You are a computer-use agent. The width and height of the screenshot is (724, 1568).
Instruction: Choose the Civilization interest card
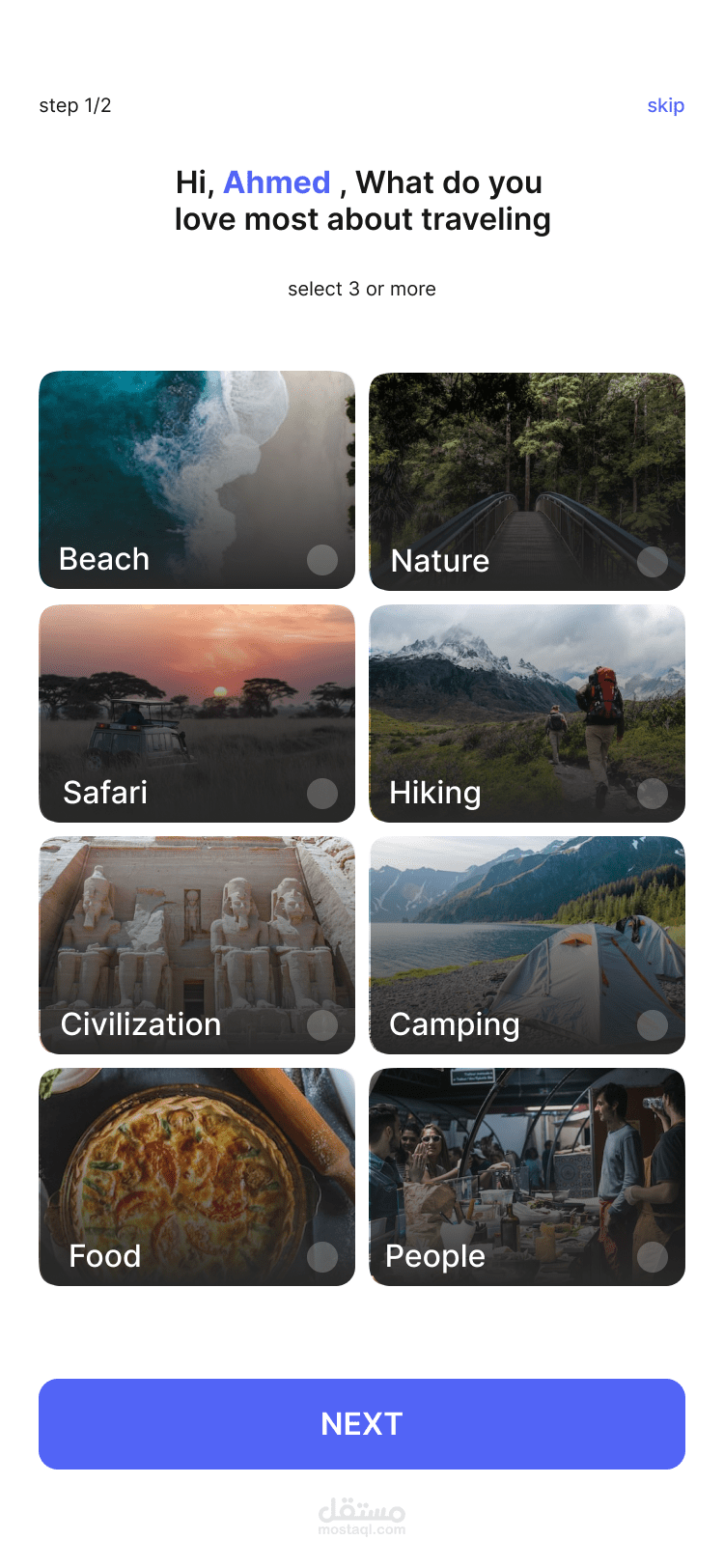197,944
